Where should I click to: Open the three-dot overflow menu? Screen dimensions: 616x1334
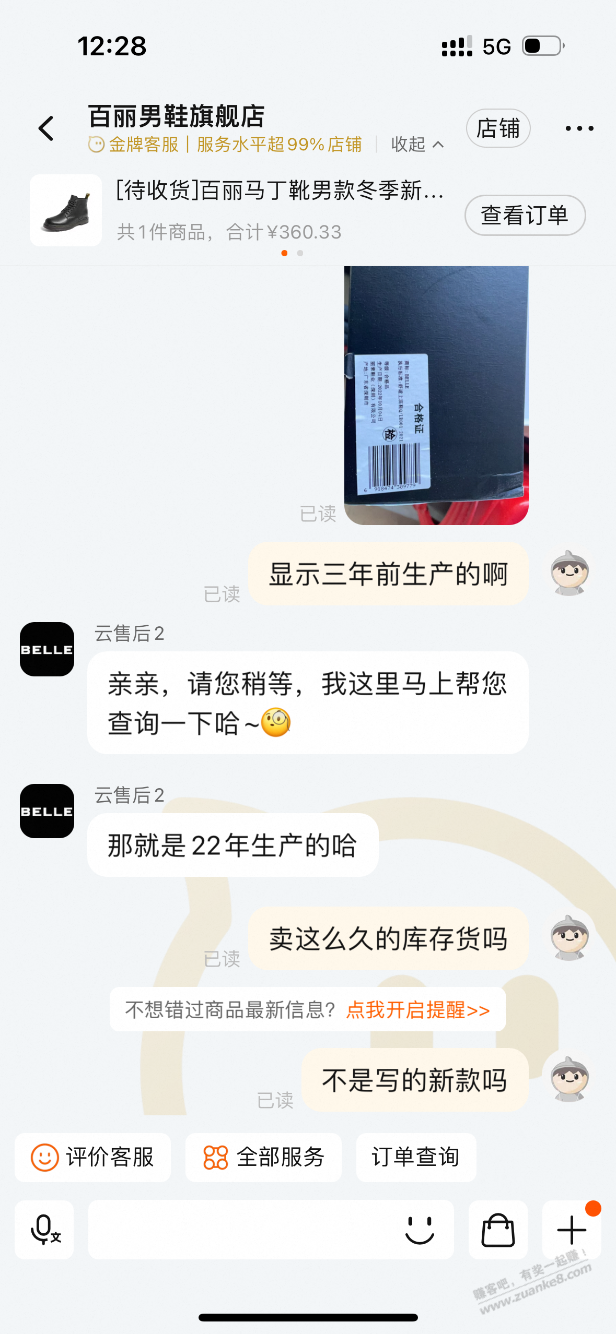pos(579,129)
